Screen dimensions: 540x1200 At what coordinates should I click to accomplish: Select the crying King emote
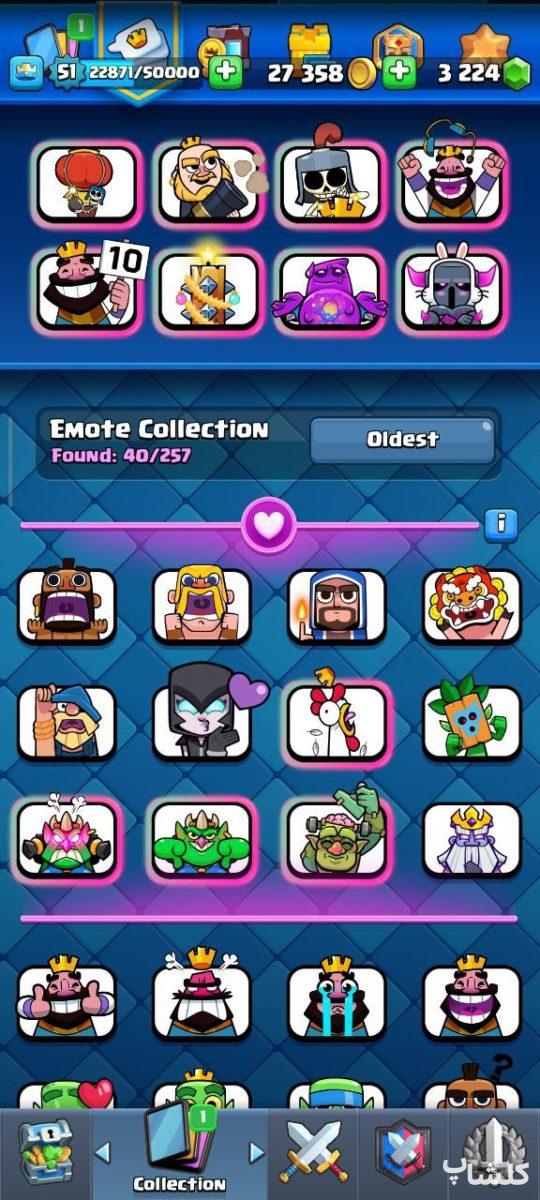[x=335, y=998]
